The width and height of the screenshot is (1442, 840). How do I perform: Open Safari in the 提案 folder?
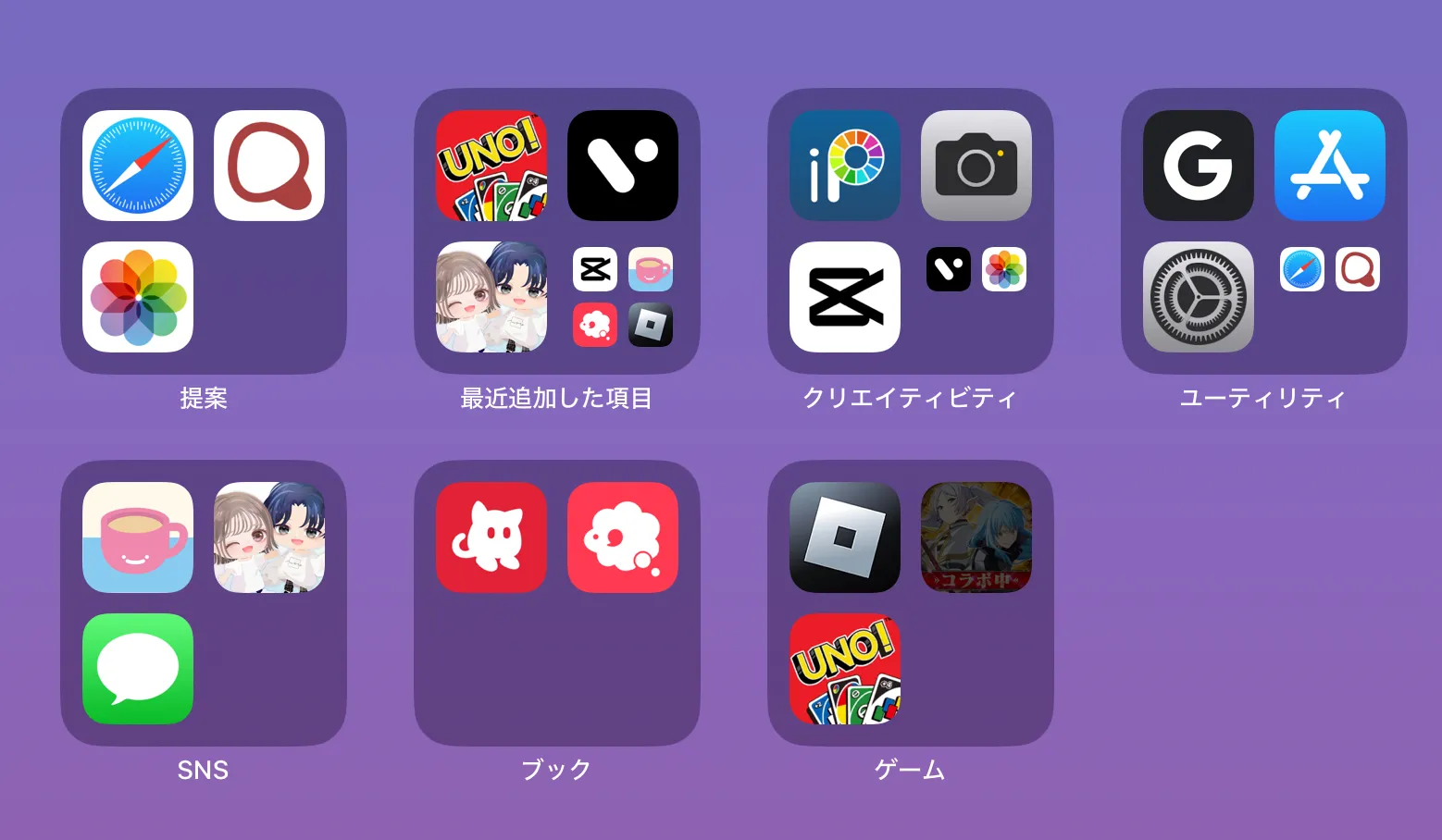(x=138, y=166)
